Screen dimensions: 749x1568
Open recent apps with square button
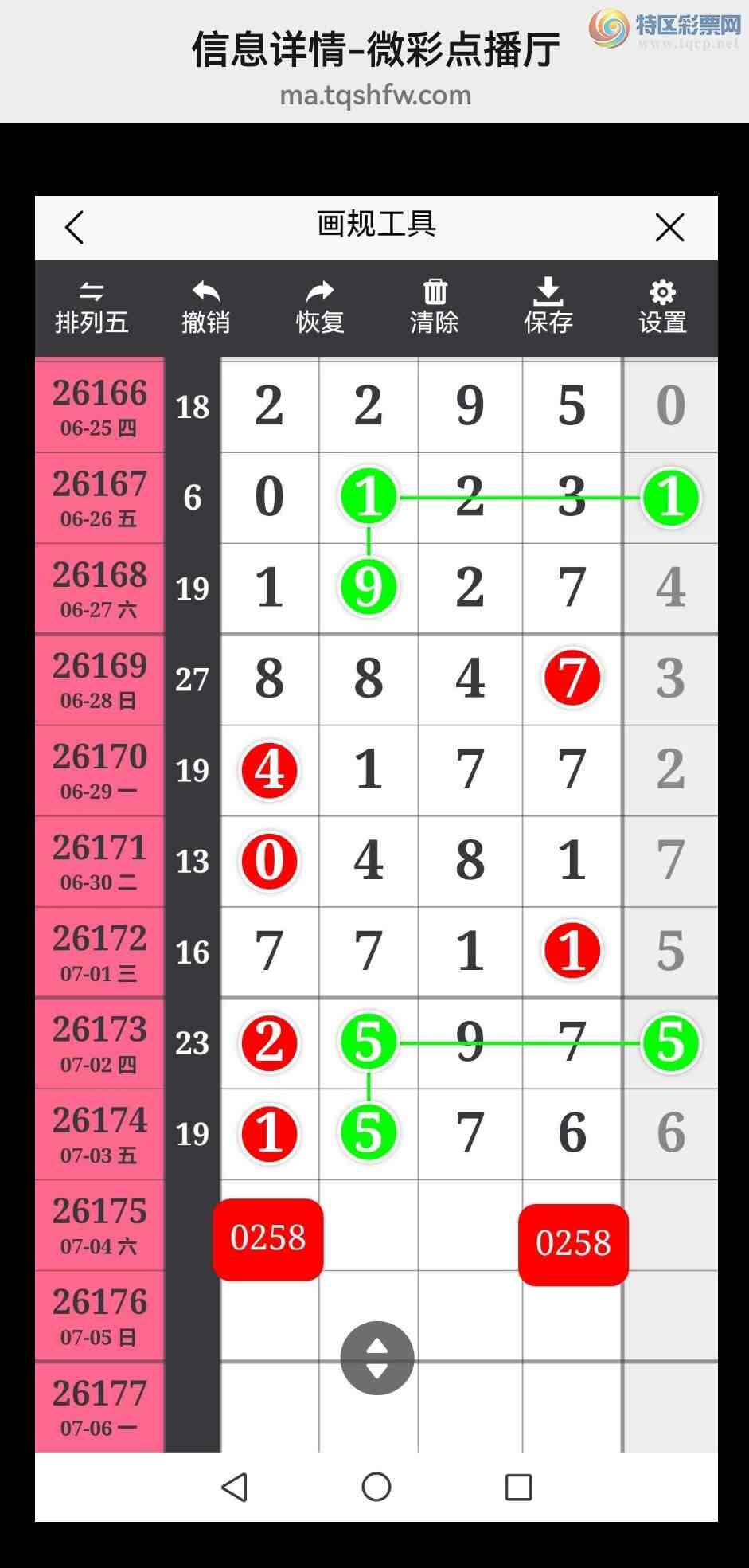pos(518,1487)
